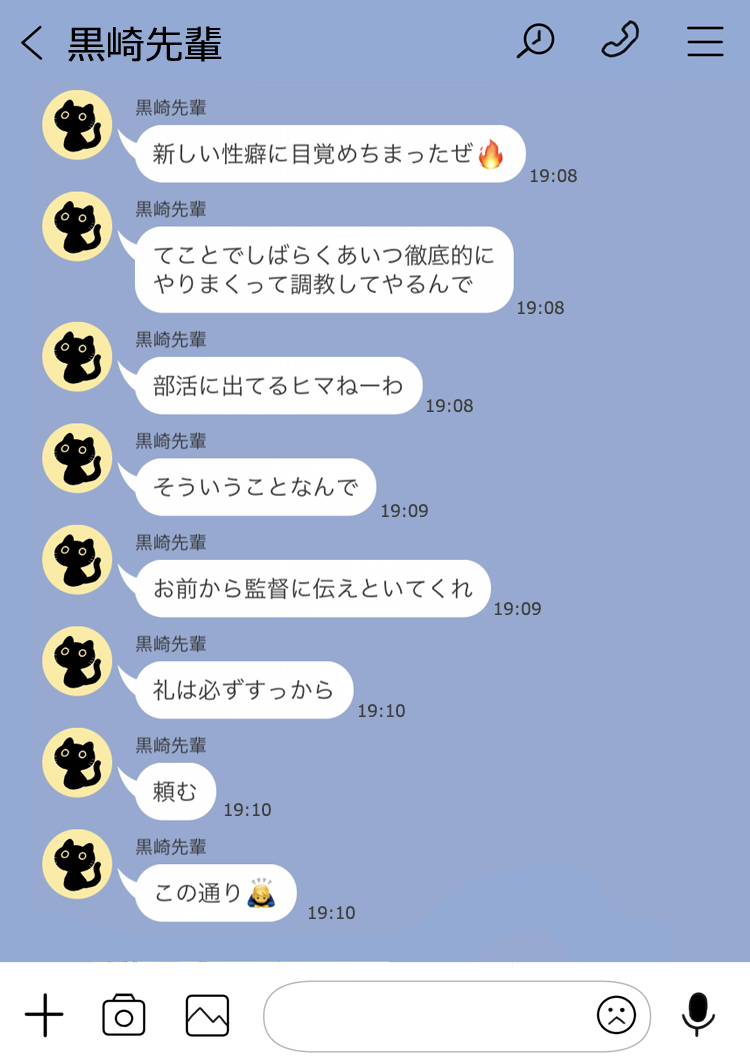Screen dimensions: 750x1061
Task: Open the emoji sticker picker
Action: 616,1015
